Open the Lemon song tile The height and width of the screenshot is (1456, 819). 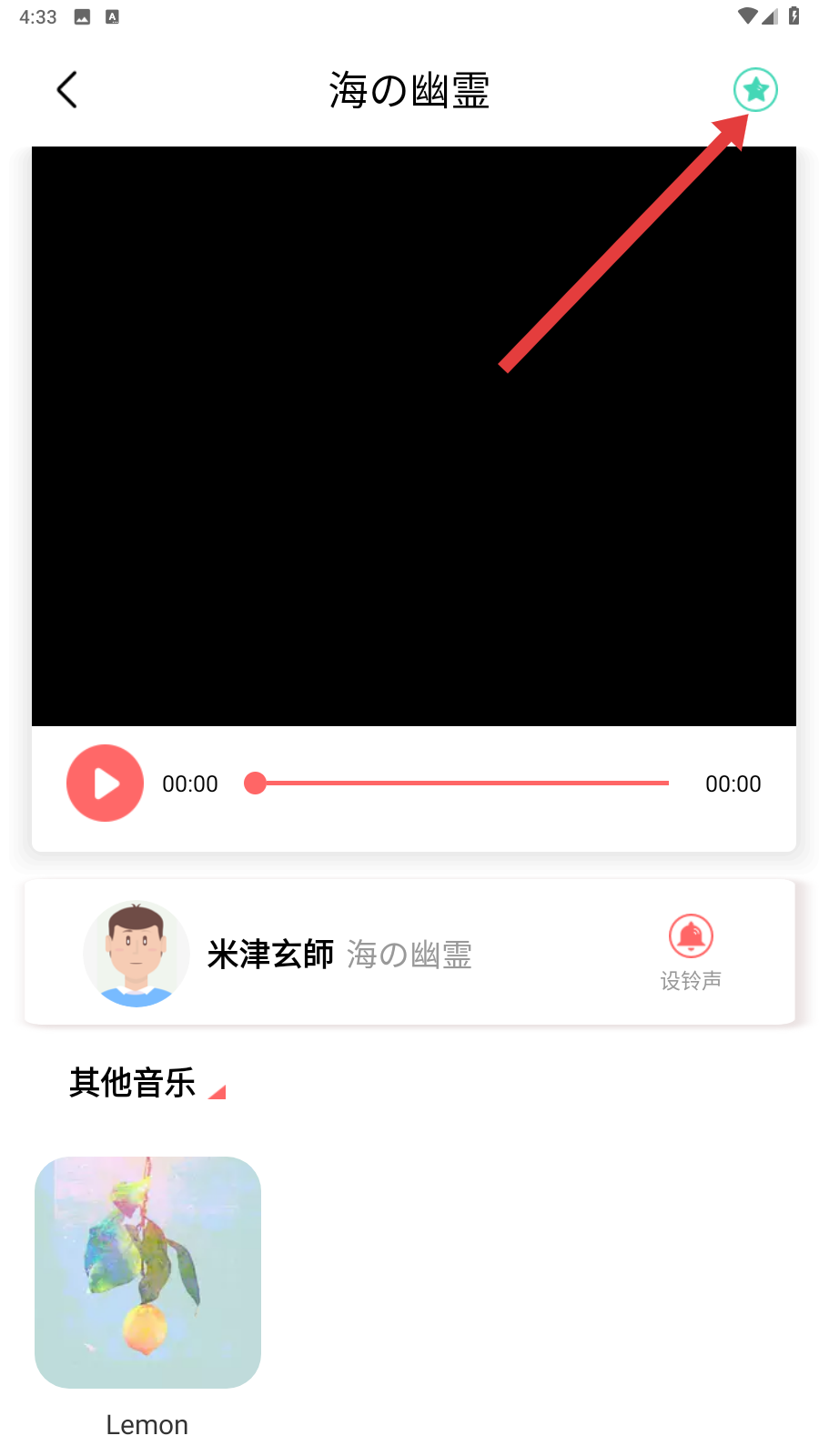[147, 1272]
